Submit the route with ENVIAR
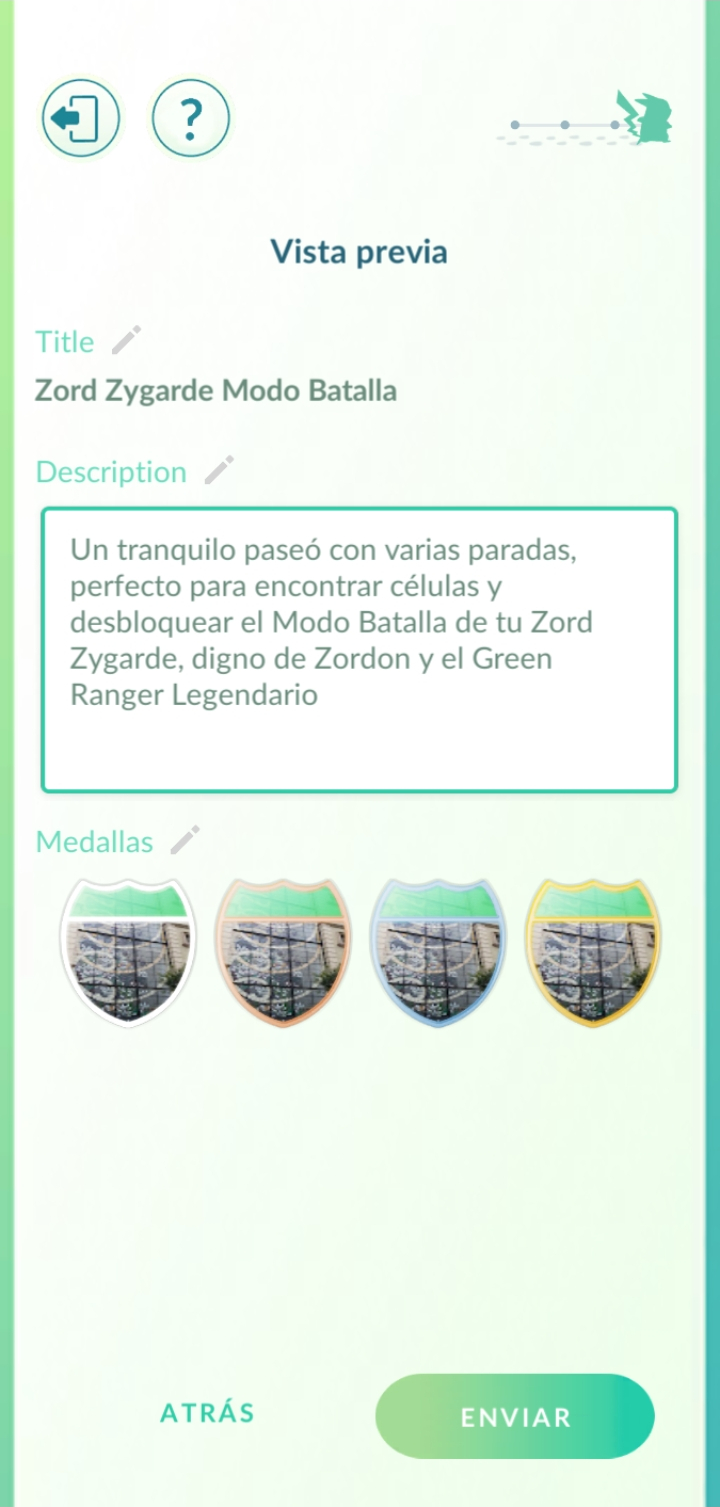720x1507 pixels. [515, 1417]
